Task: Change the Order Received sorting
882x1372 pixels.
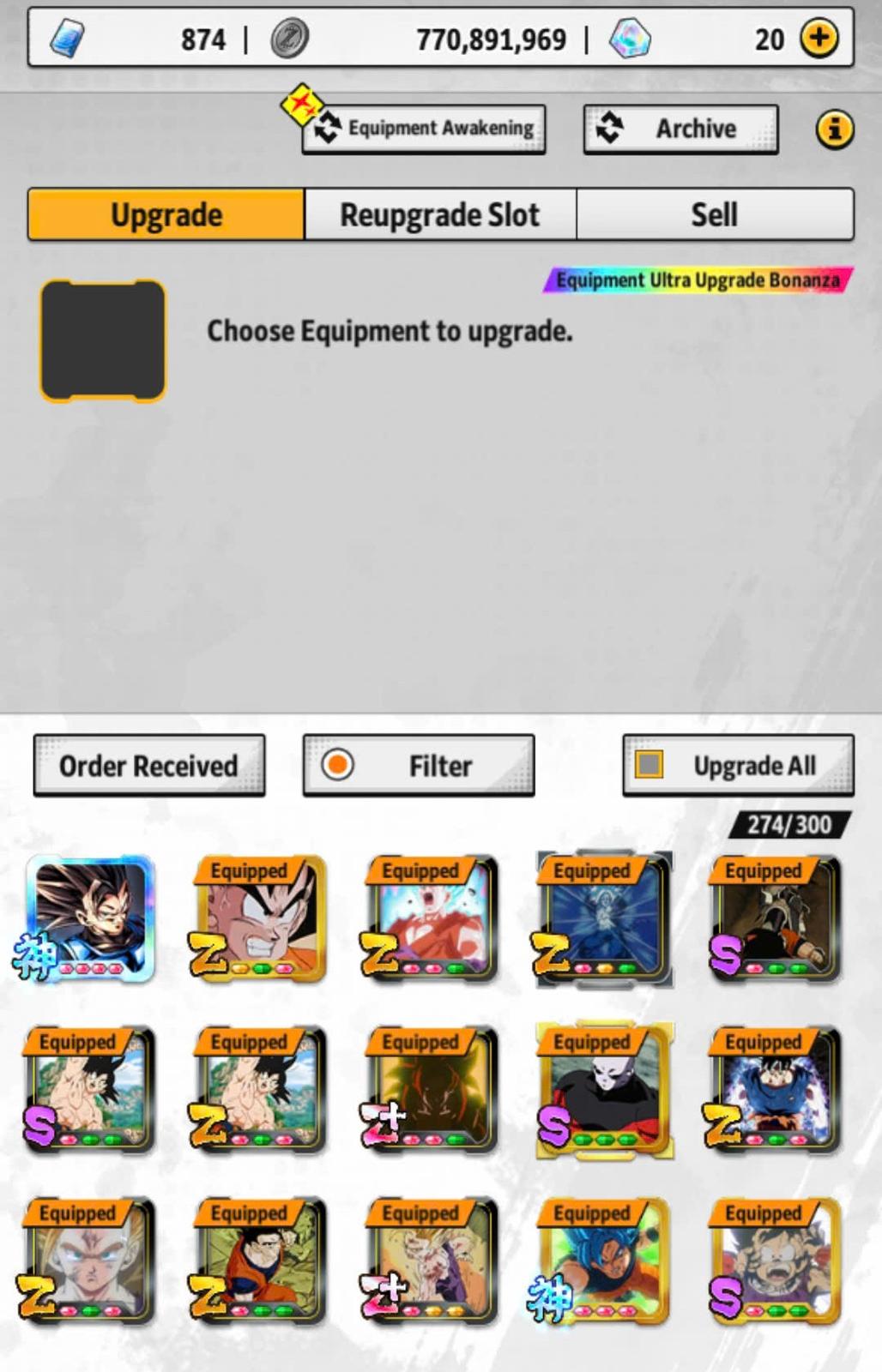Action: [149, 765]
